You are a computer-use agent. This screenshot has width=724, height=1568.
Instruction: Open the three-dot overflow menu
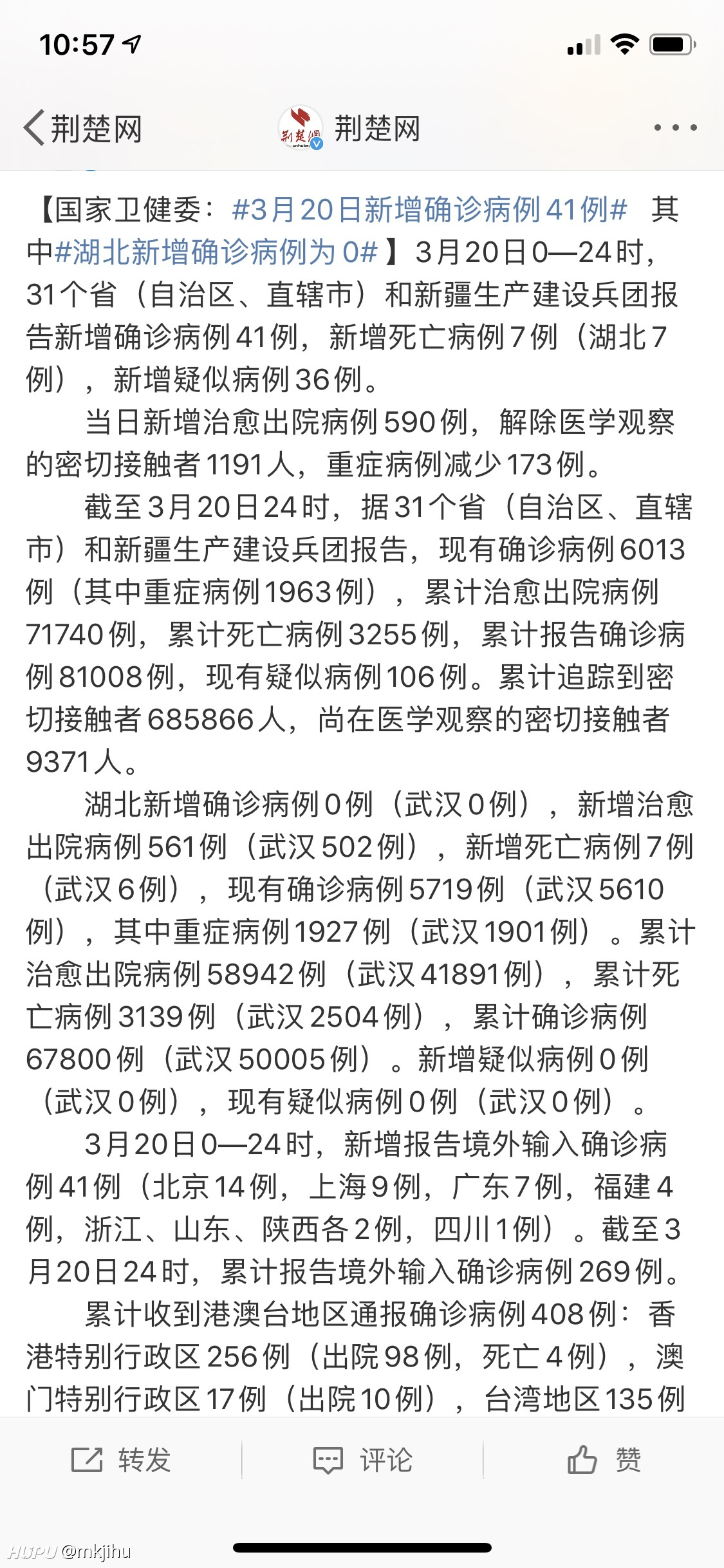pyautogui.click(x=675, y=127)
